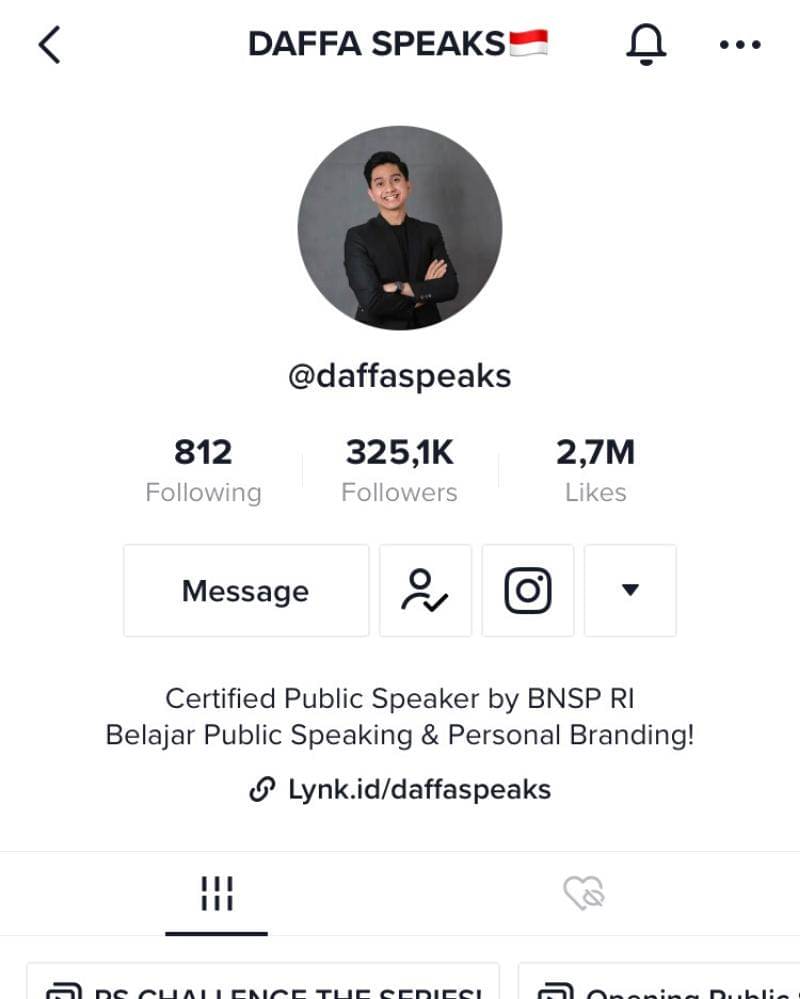Open the 812 Following list
The width and height of the screenshot is (800, 999).
203,470
